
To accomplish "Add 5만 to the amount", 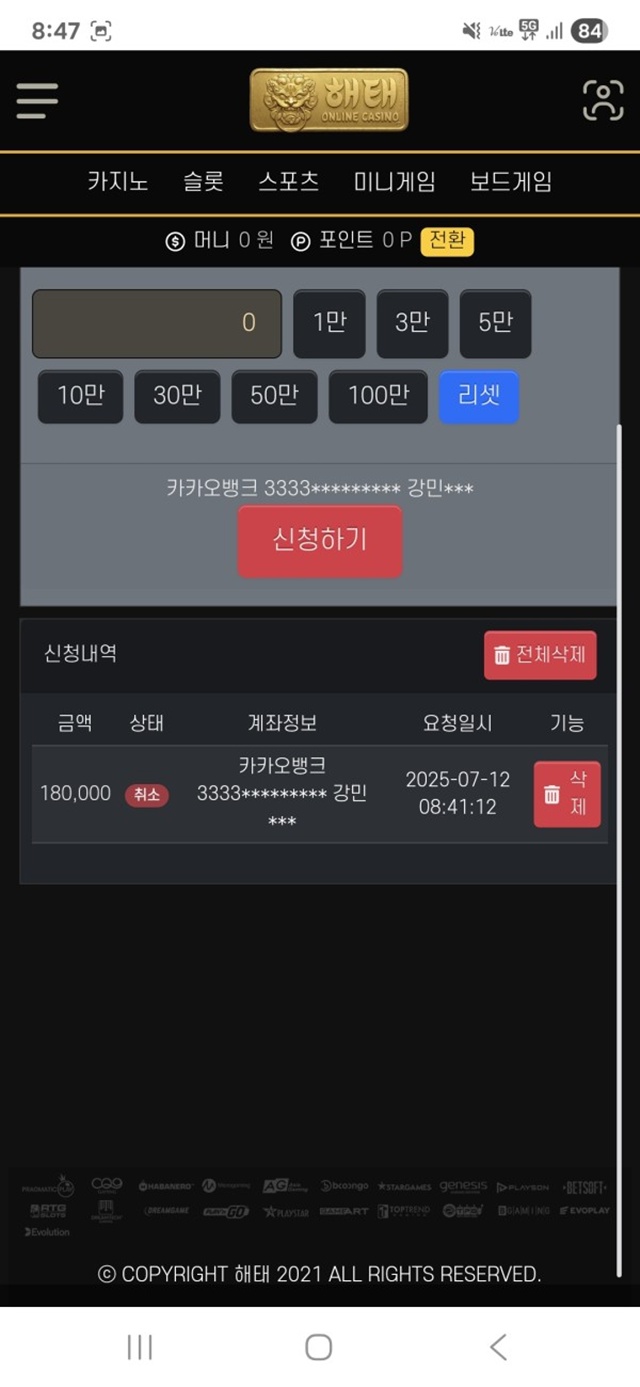I will (495, 323).
